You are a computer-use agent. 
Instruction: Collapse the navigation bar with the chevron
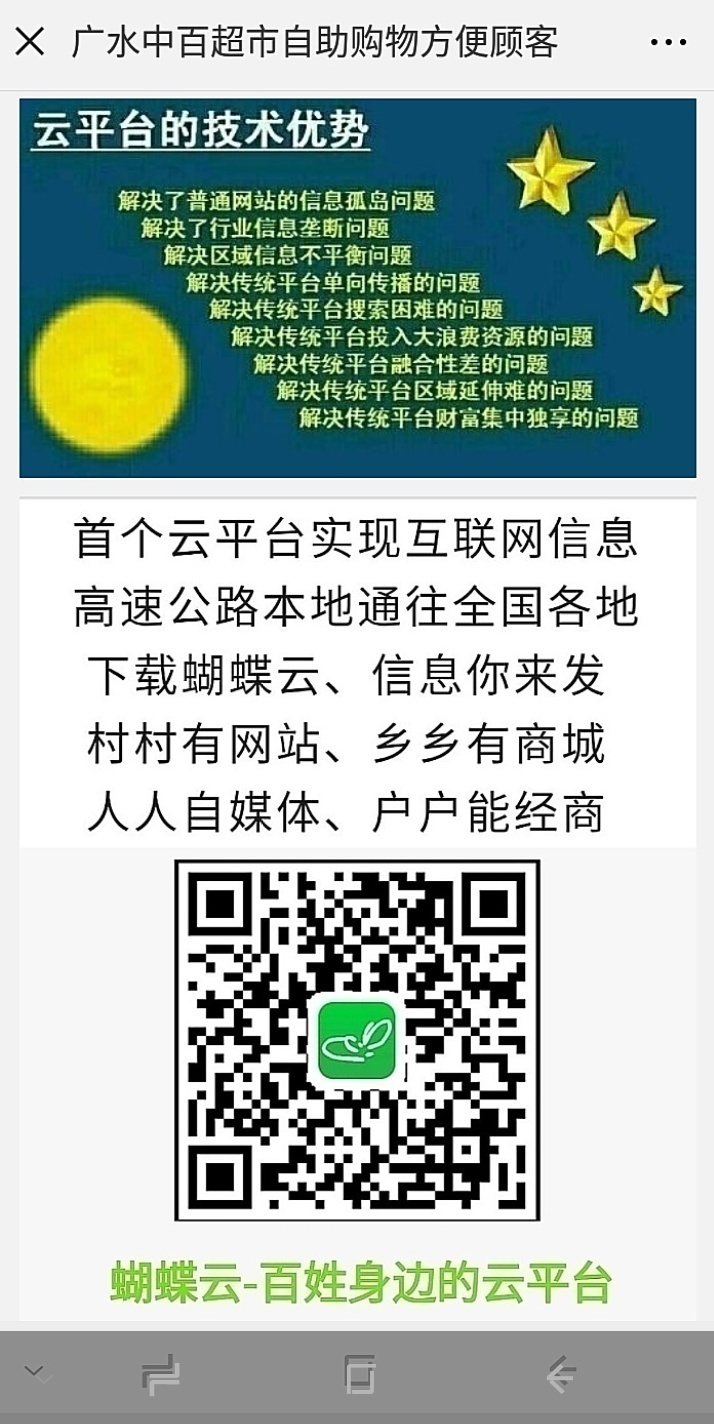pos(38,1372)
